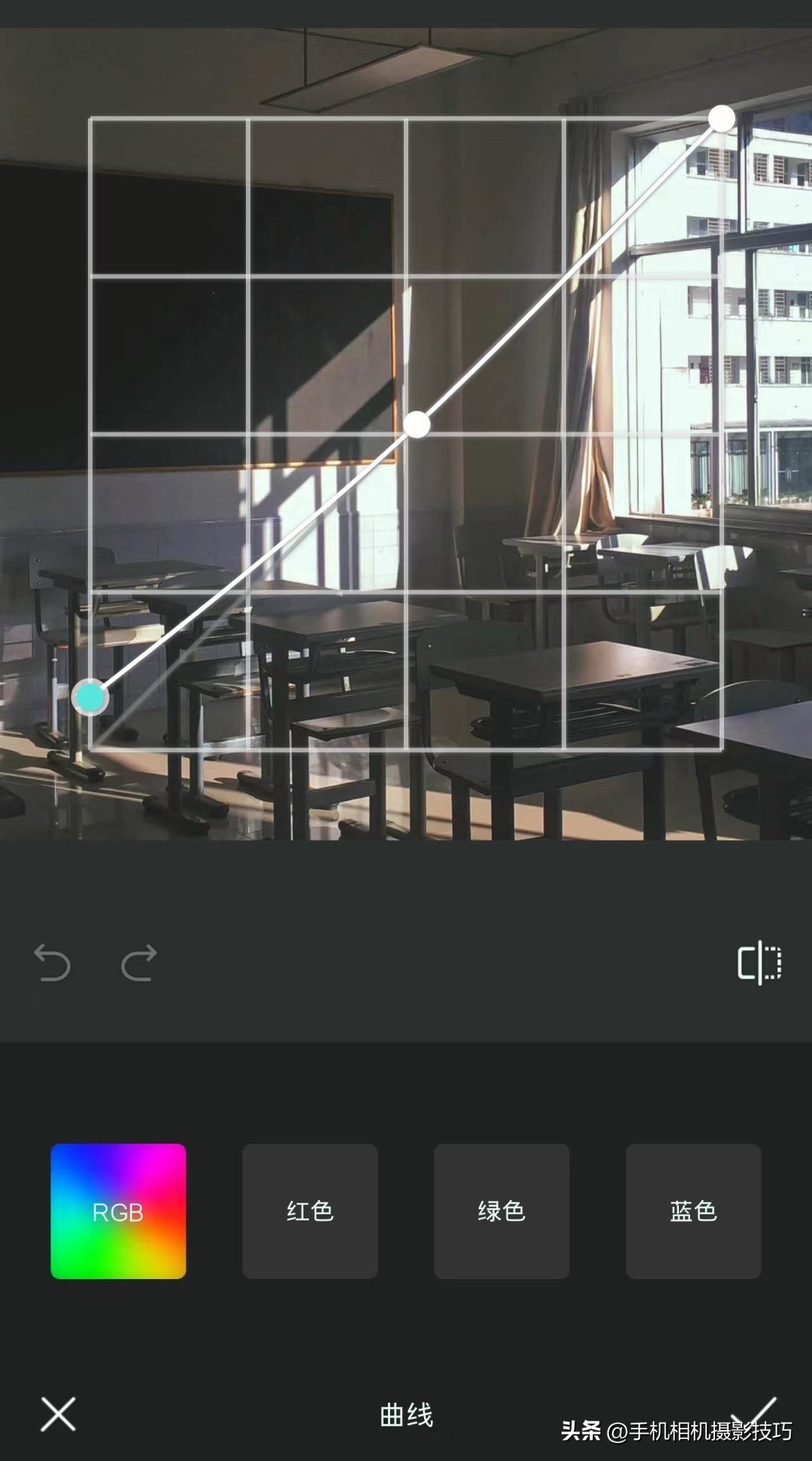812x1461 pixels.
Task: Switch to the 红色 channel
Action: pos(310,1211)
